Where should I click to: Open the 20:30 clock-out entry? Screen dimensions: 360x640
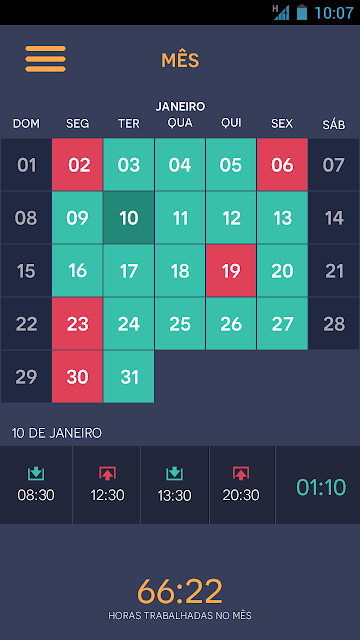pyautogui.click(x=242, y=485)
